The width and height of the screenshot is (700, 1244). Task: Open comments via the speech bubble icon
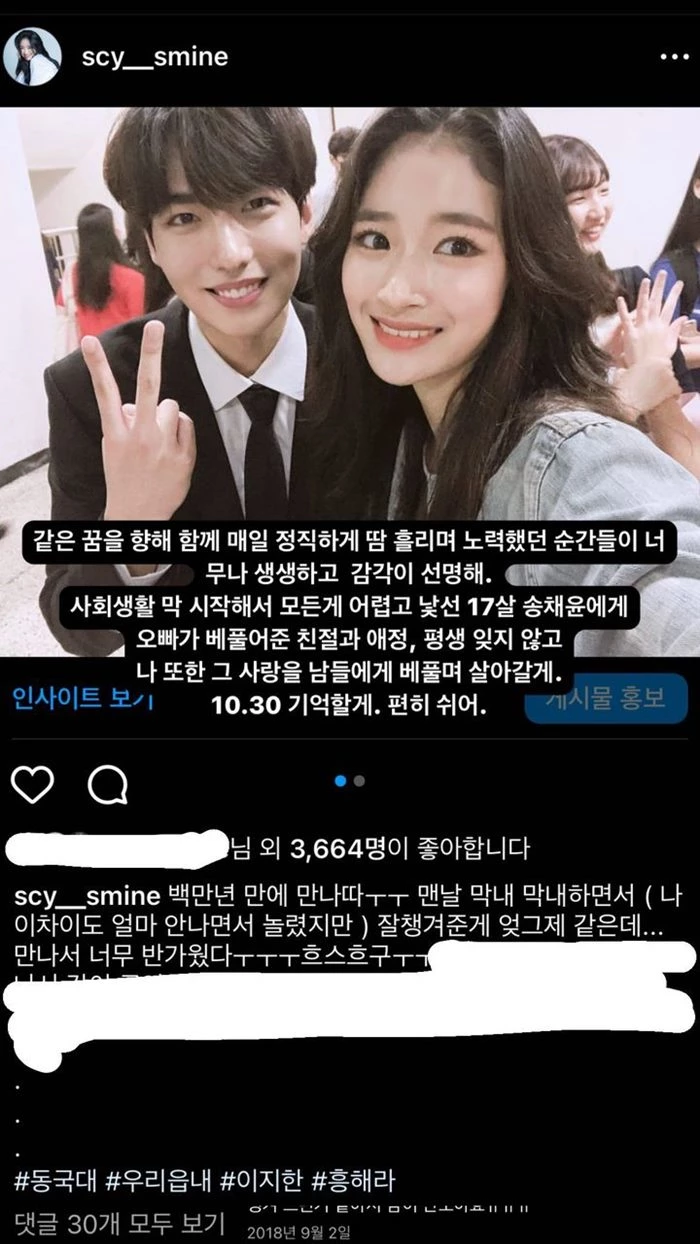tap(107, 786)
